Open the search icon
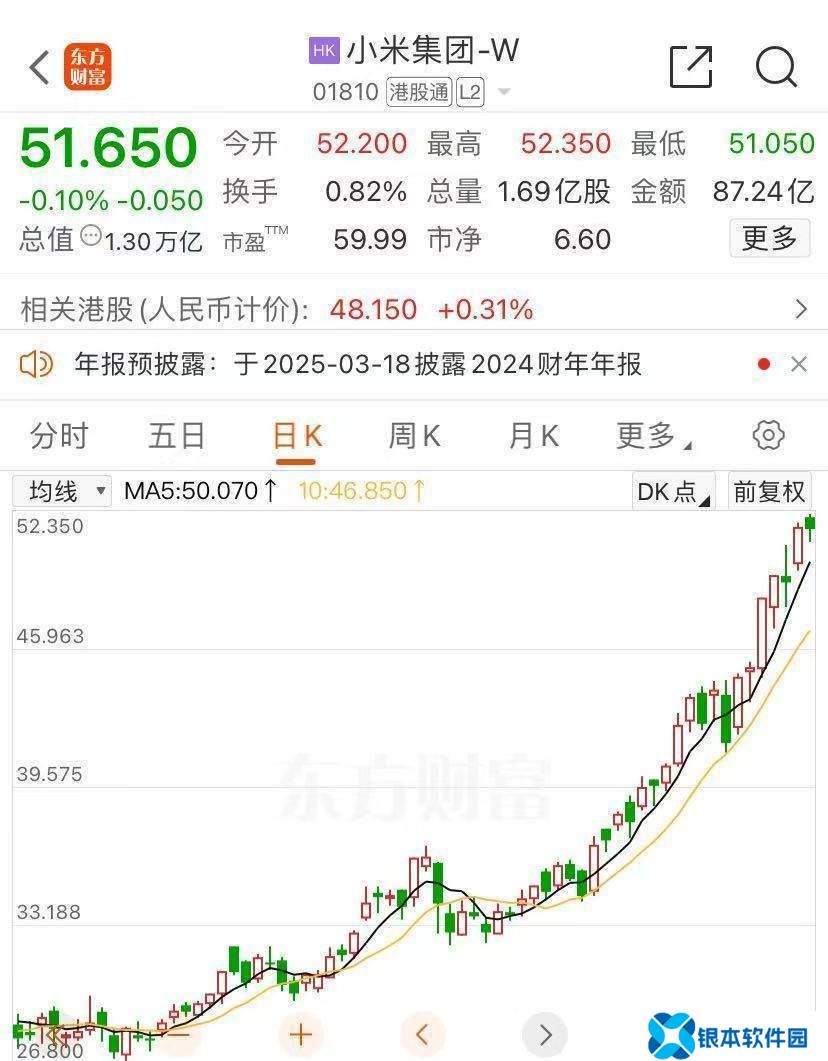The height and width of the screenshot is (1061, 828). pyautogui.click(x=775, y=67)
